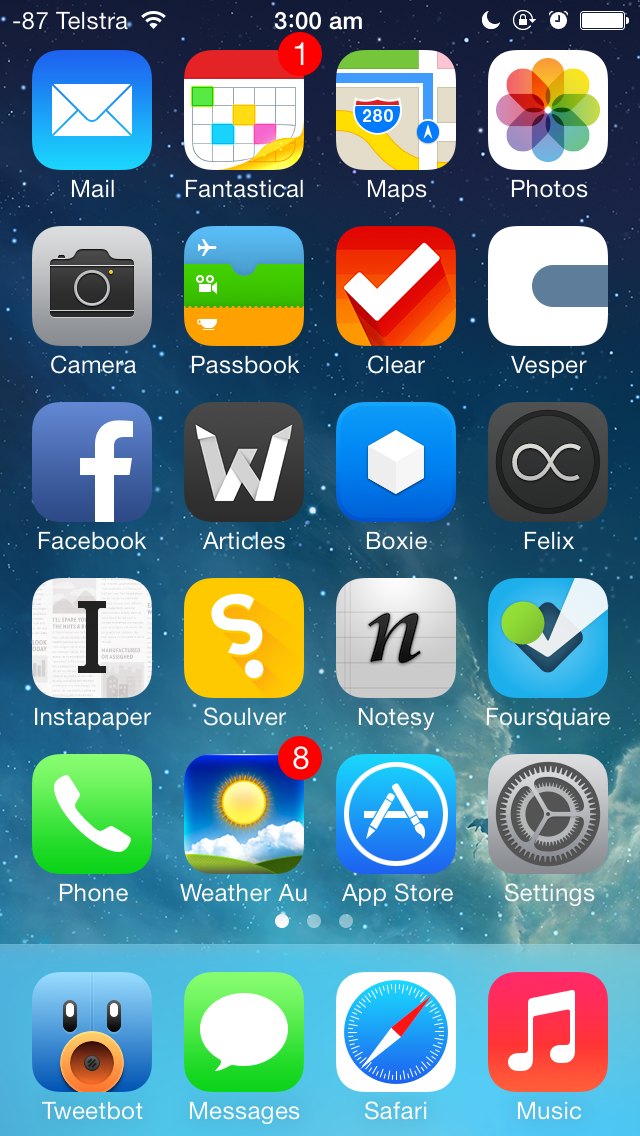Open the Mail app
Image resolution: width=640 pixels, height=1136 pixels.
pos(92,110)
